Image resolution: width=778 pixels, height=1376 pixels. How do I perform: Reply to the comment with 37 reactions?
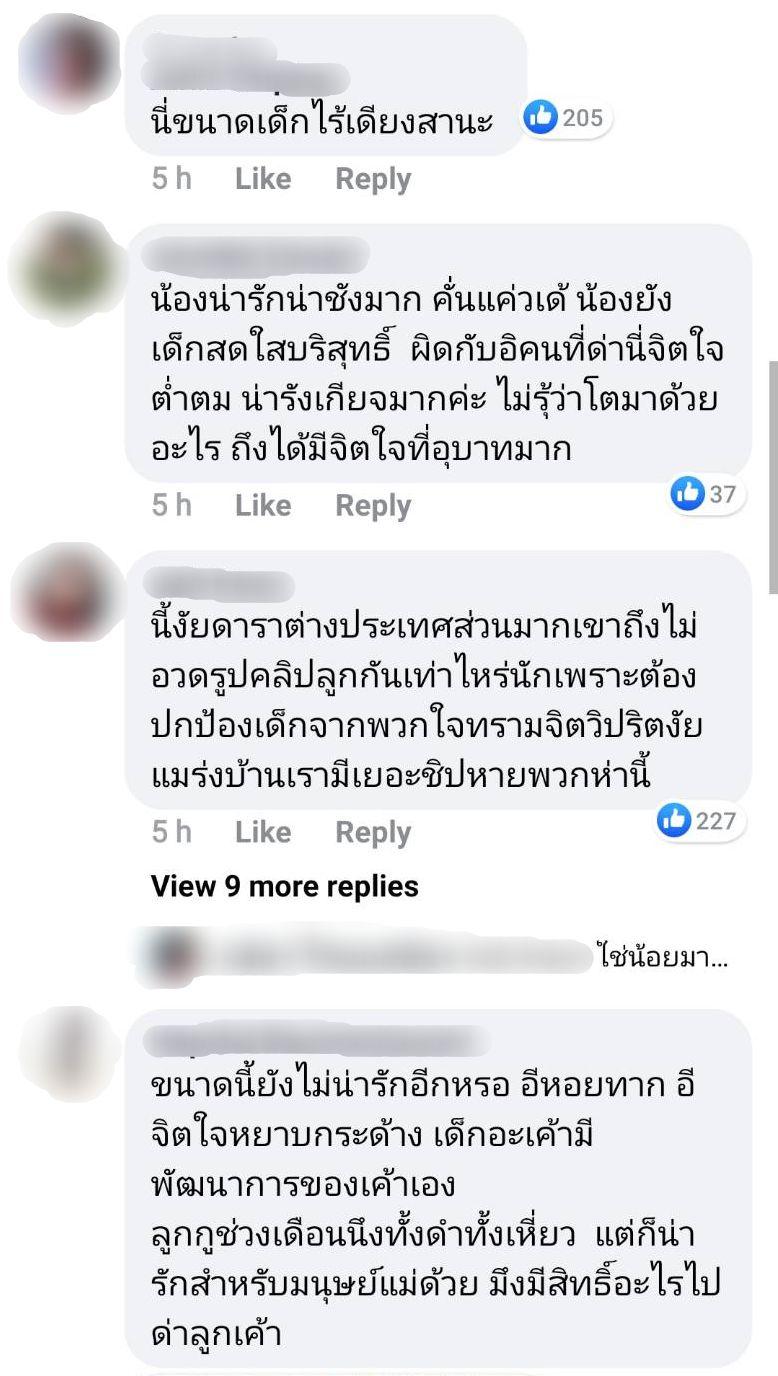click(373, 506)
